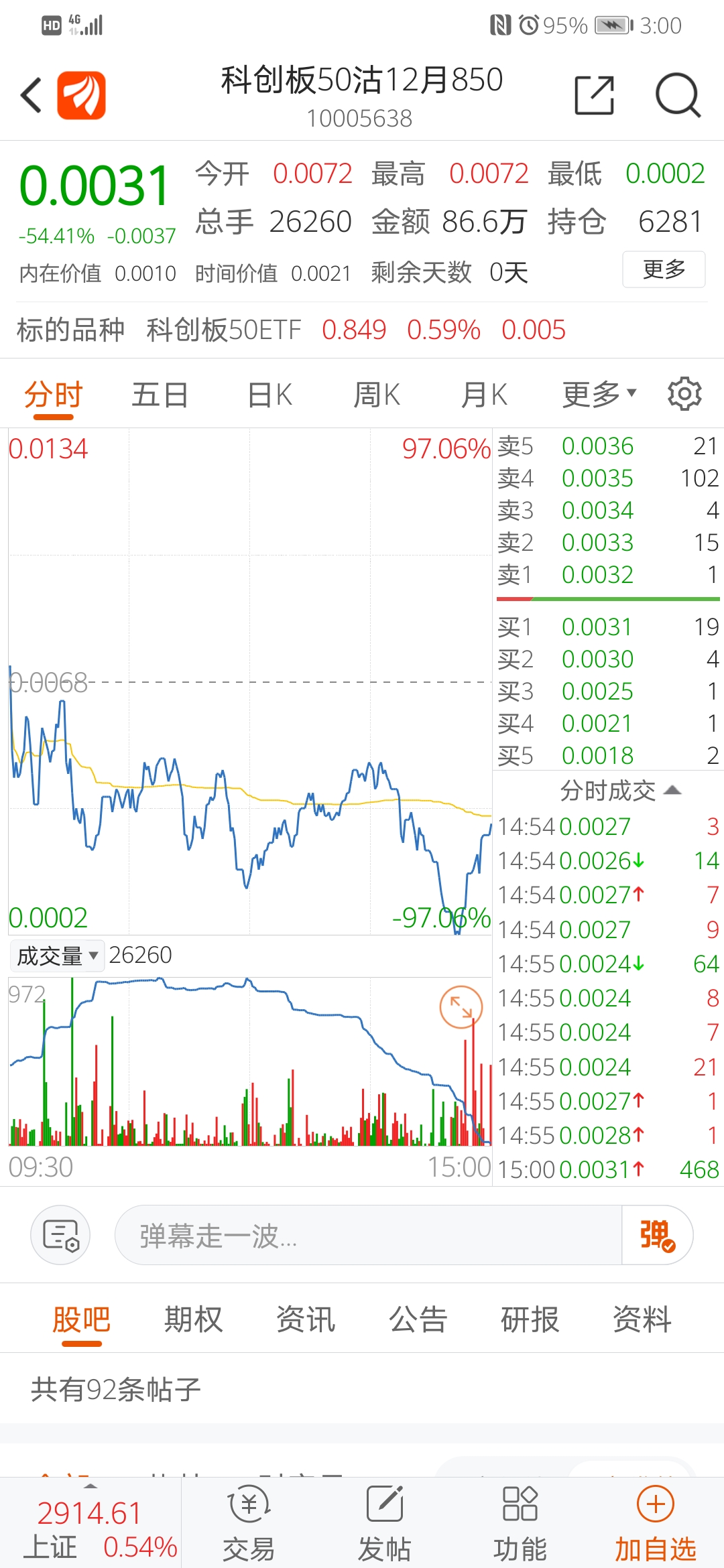The height and width of the screenshot is (1568, 724).
Task: Open the 资讯 news tab
Action: (x=306, y=1319)
